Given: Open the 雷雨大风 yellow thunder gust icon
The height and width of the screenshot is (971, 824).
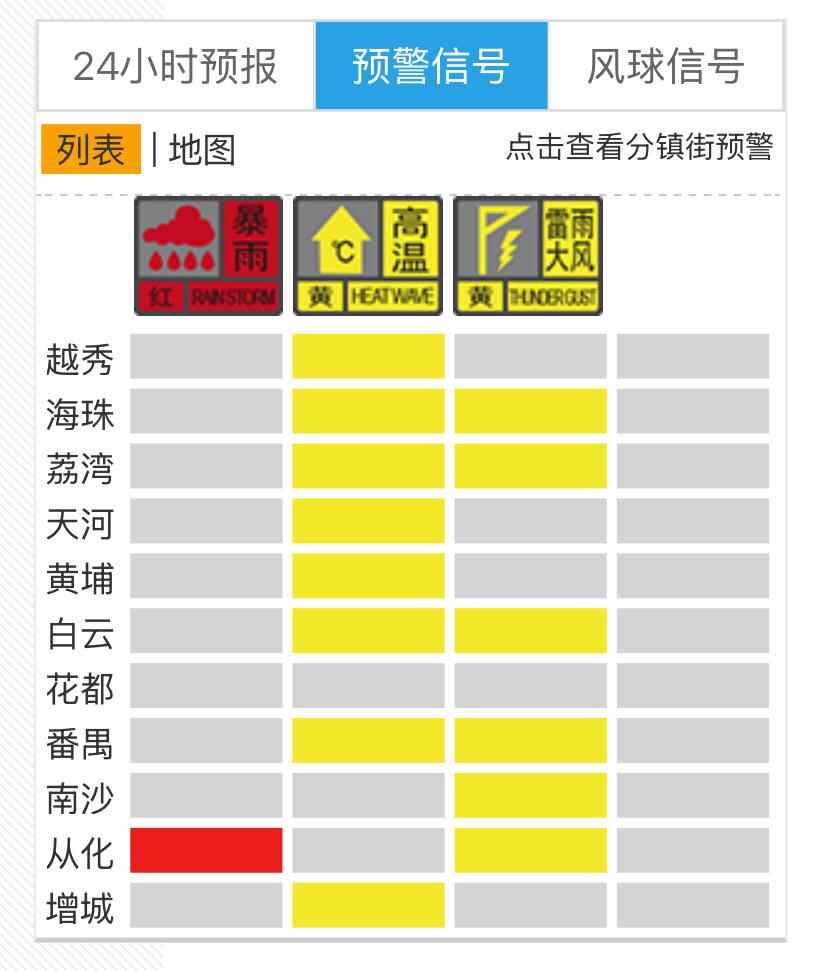Looking at the screenshot, I should pyautogui.click(x=528, y=256).
